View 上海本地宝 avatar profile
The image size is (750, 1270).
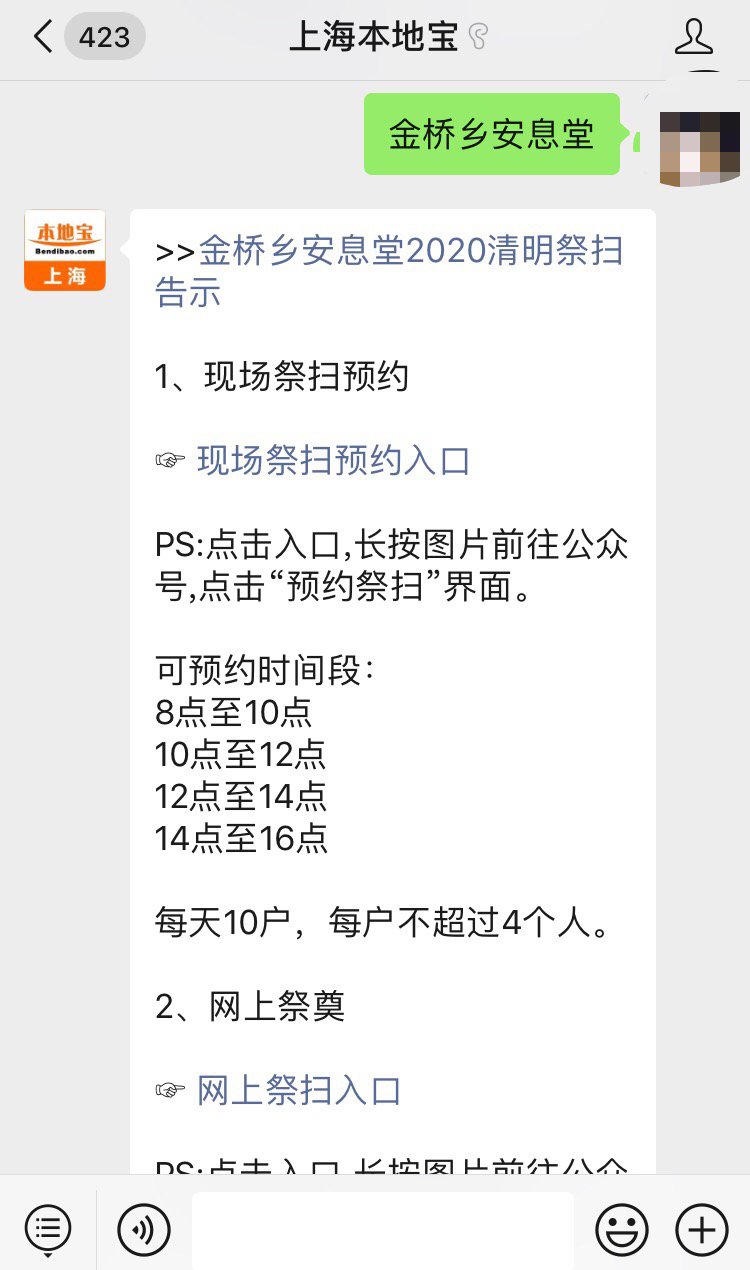65,250
